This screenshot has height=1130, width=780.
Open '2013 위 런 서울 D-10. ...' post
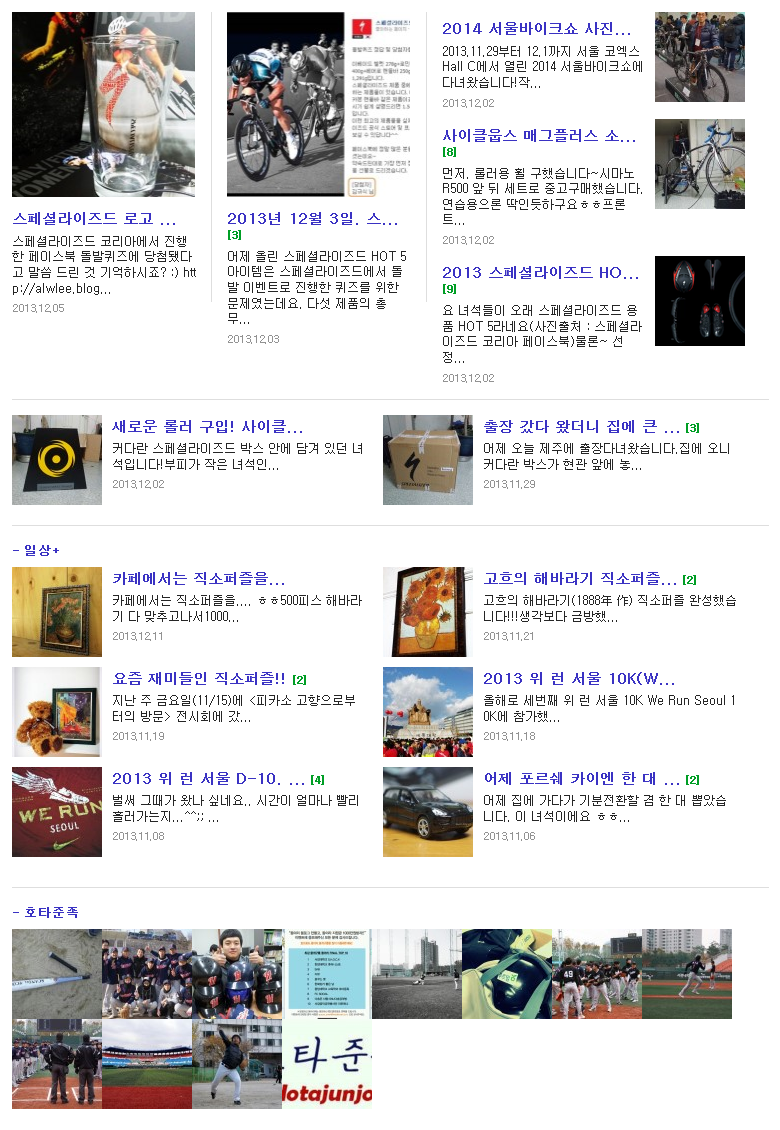tap(208, 779)
